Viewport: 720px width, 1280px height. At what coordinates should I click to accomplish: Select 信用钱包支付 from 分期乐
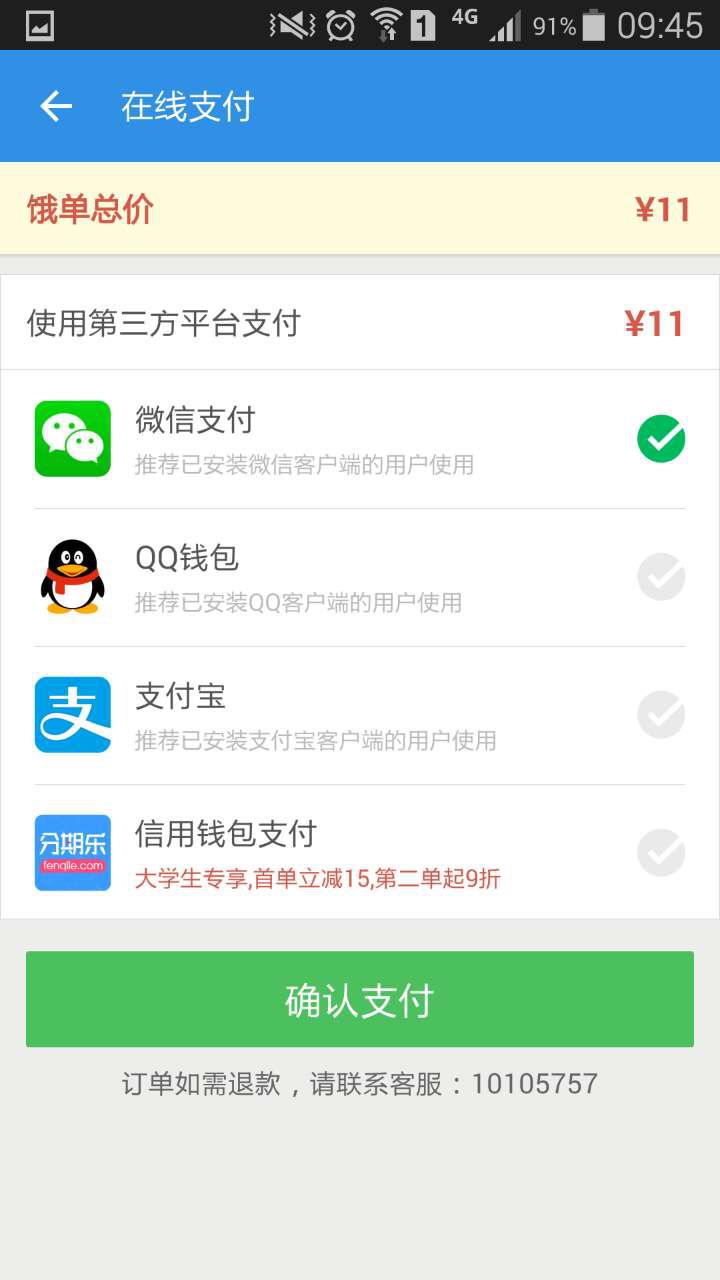click(360, 852)
